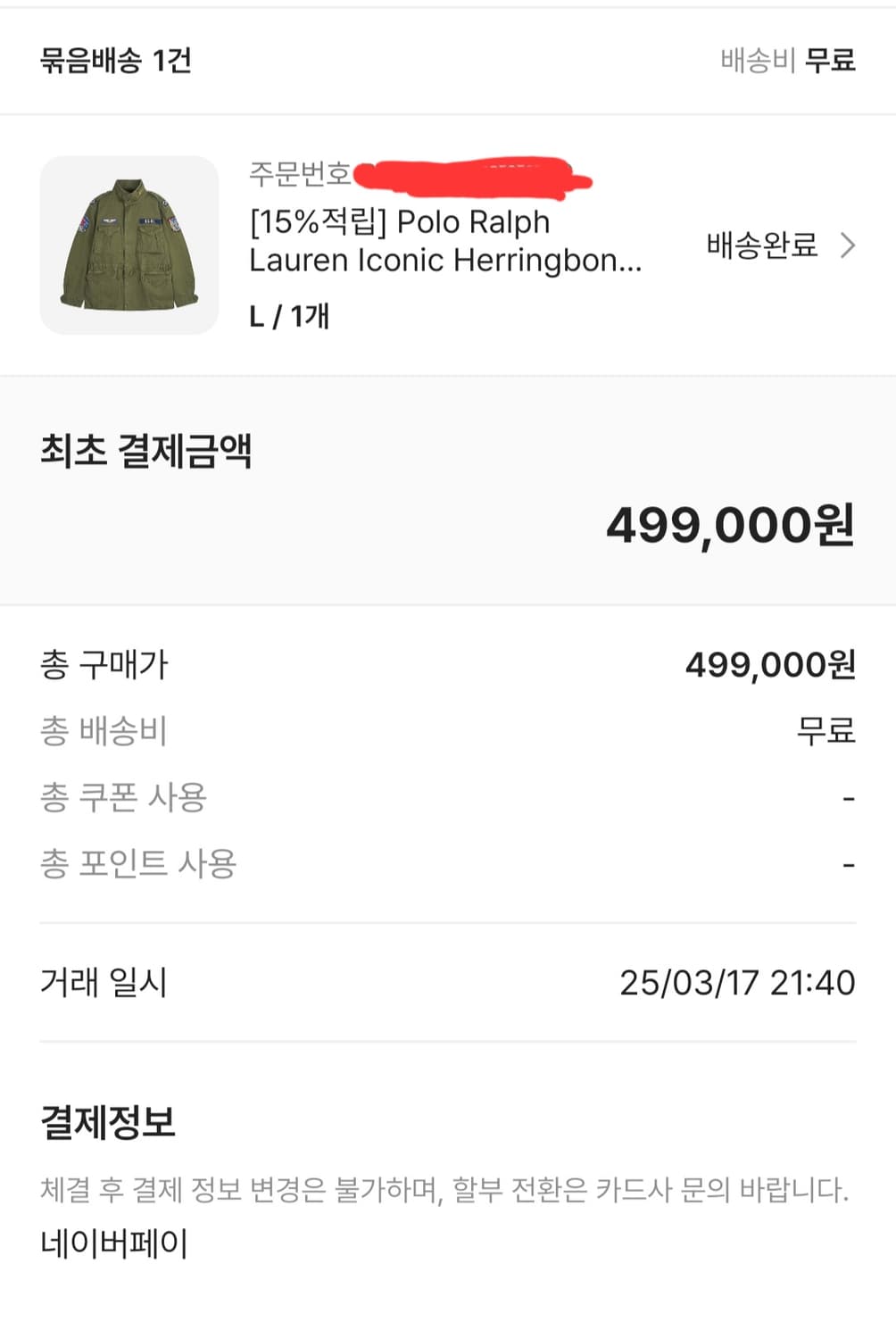This screenshot has width=896, height=1339.
Task: Click the 25/03/17 21:40 timestamp
Action: click(x=737, y=982)
